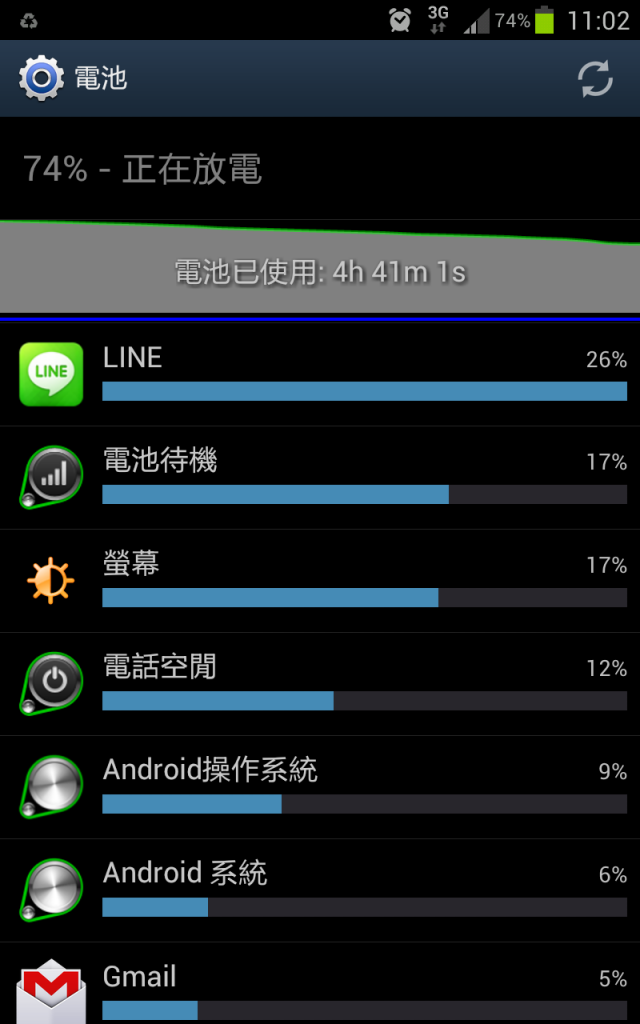Open Android 系統 usage details
The image size is (640, 1024).
[x=320, y=890]
